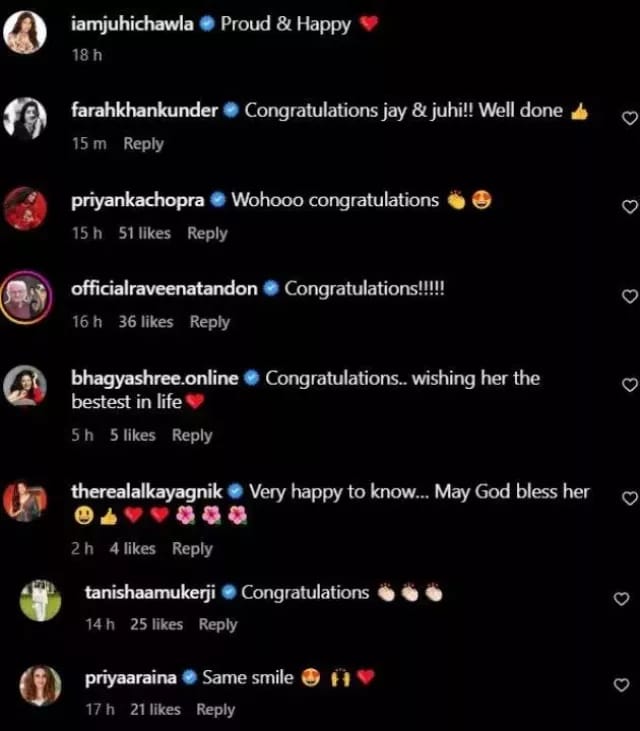Viewport: 640px width, 731px height.
Task: Like therealalkayagnik's comment
Action: [x=629, y=498]
